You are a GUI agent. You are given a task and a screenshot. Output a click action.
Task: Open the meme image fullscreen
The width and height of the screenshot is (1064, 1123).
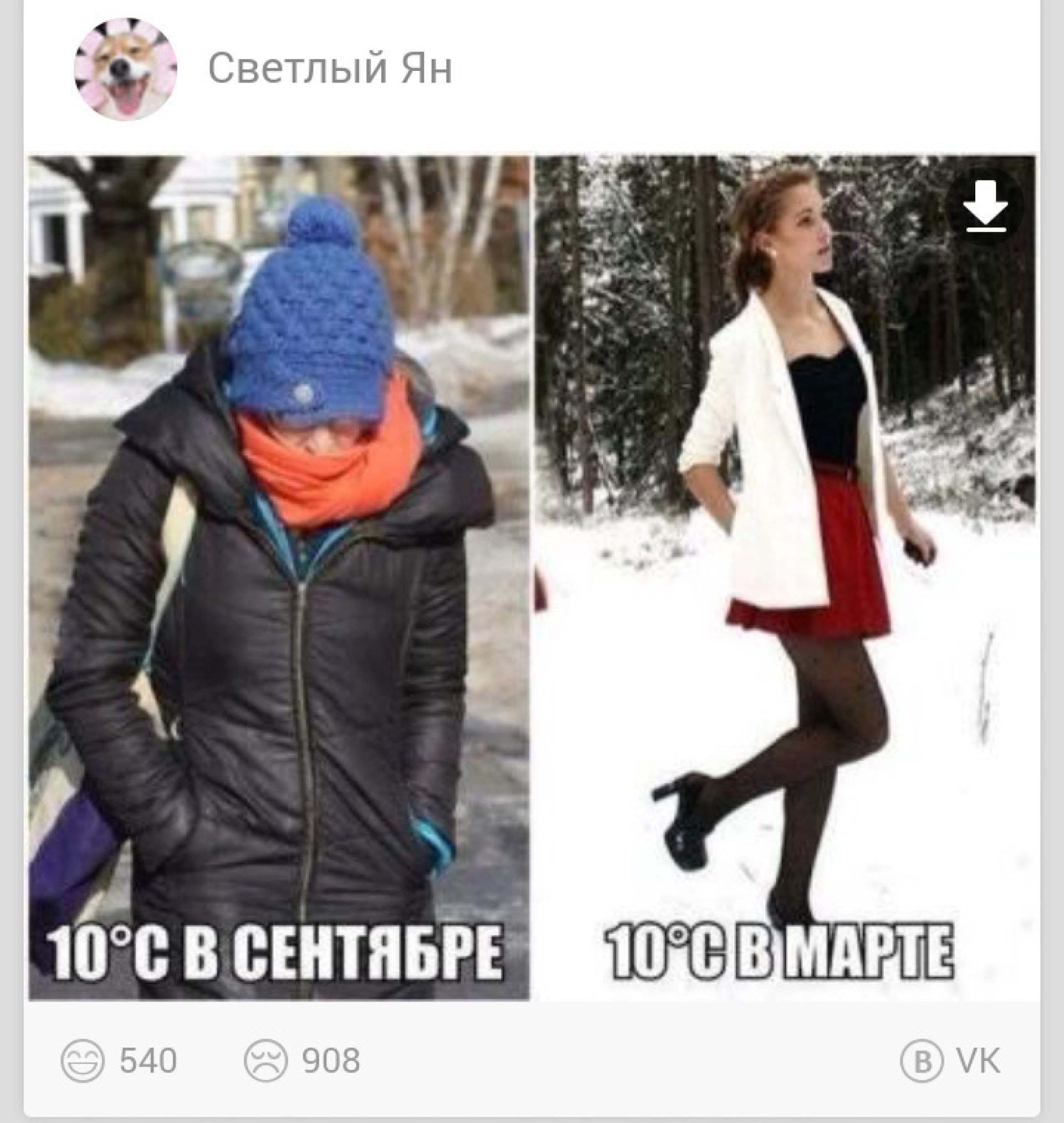pos(532,567)
